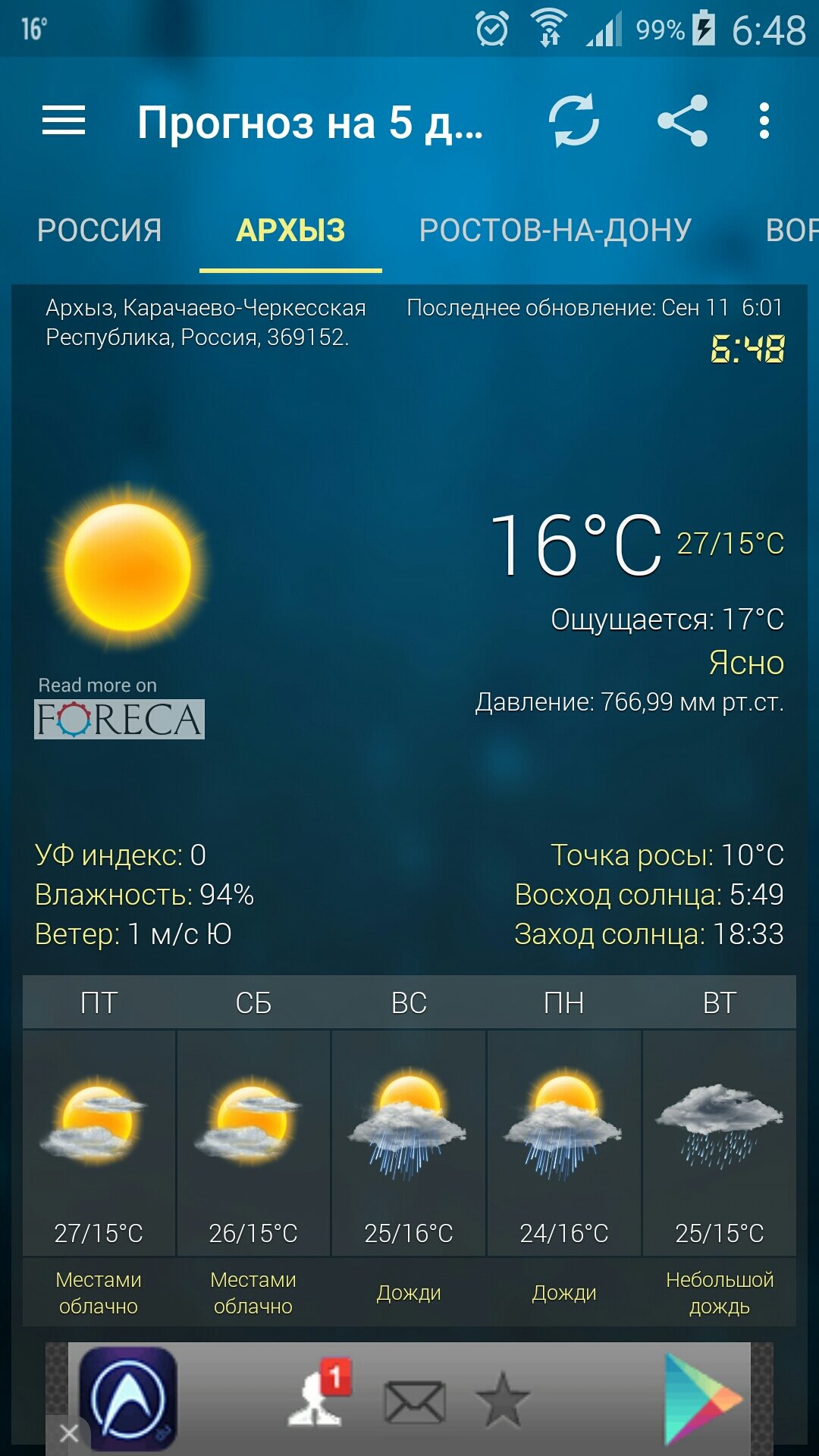Viewport: 819px width, 1456px height.
Task: Open the three-dot overflow menu
Action: pyautogui.click(x=764, y=121)
